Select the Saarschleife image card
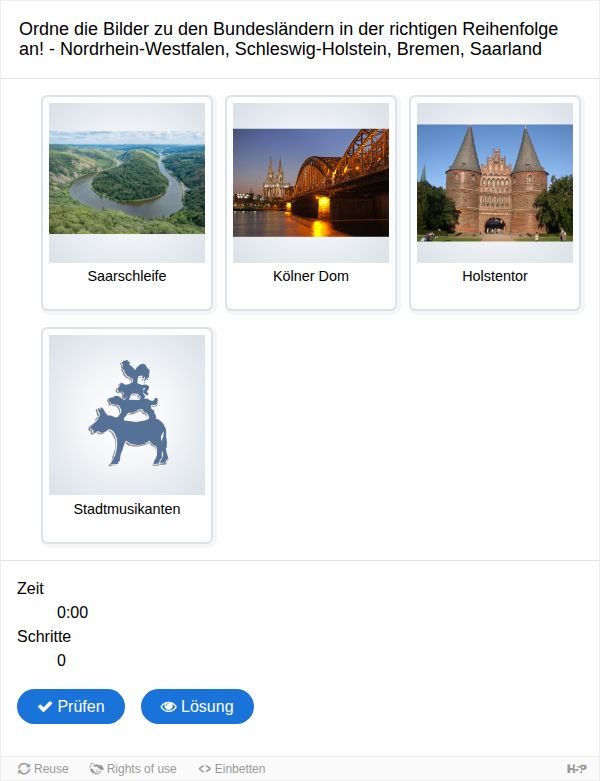Screen dimensions: 600x781 point(127,203)
